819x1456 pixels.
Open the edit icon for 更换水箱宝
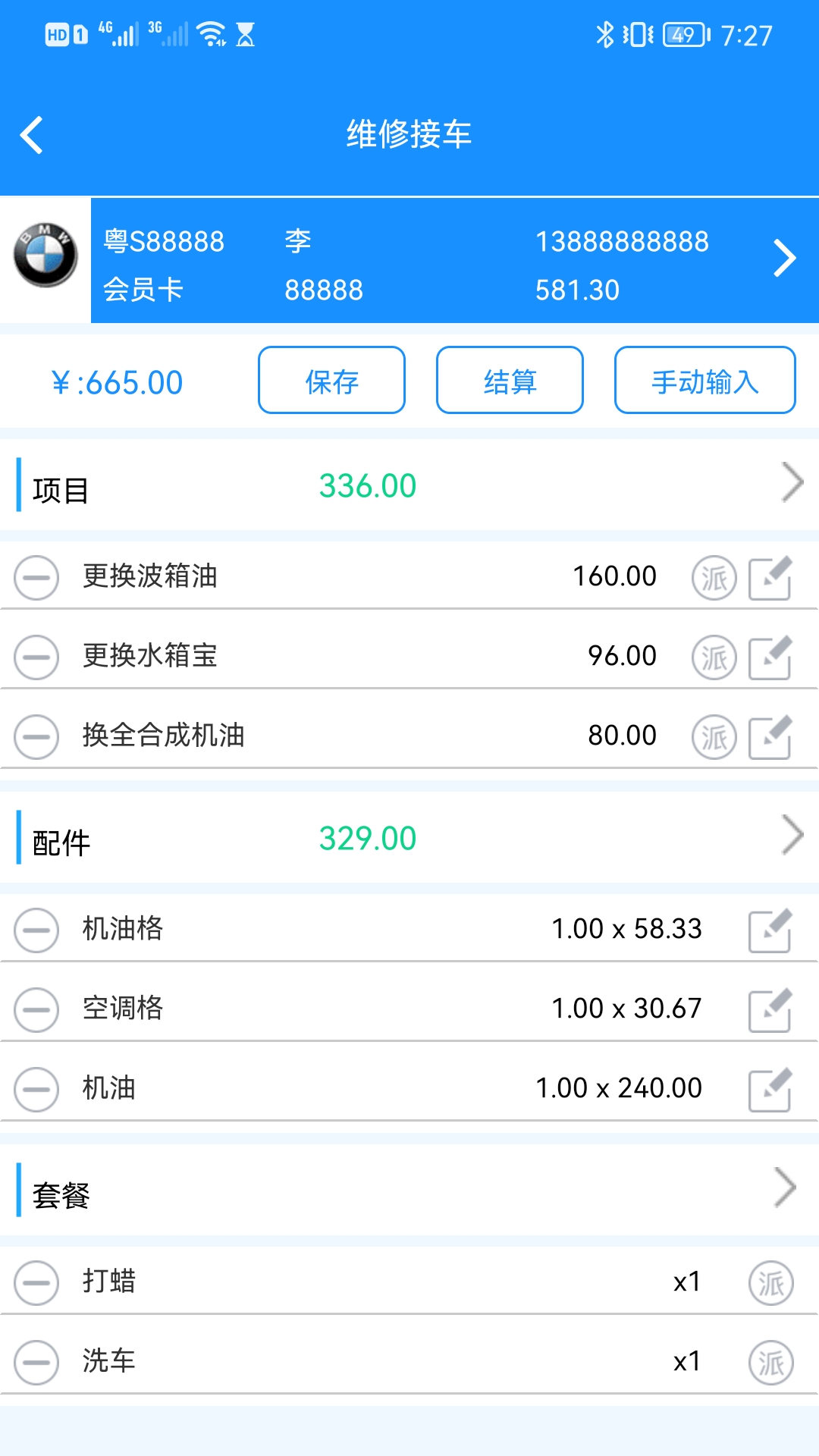point(769,657)
